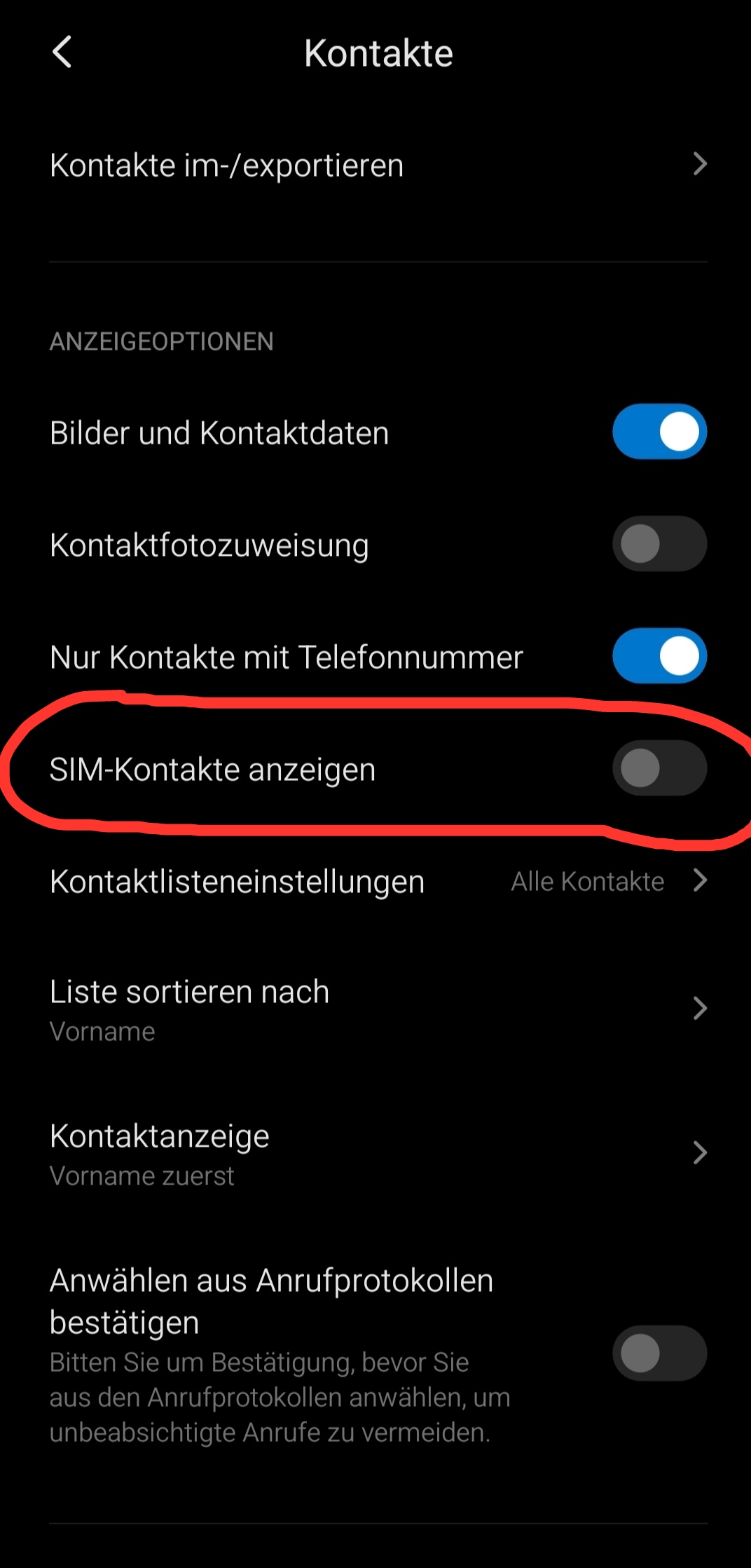Open Kontakte im-/exportieren
This screenshot has width=751, height=1568.
click(x=378, y=165)
